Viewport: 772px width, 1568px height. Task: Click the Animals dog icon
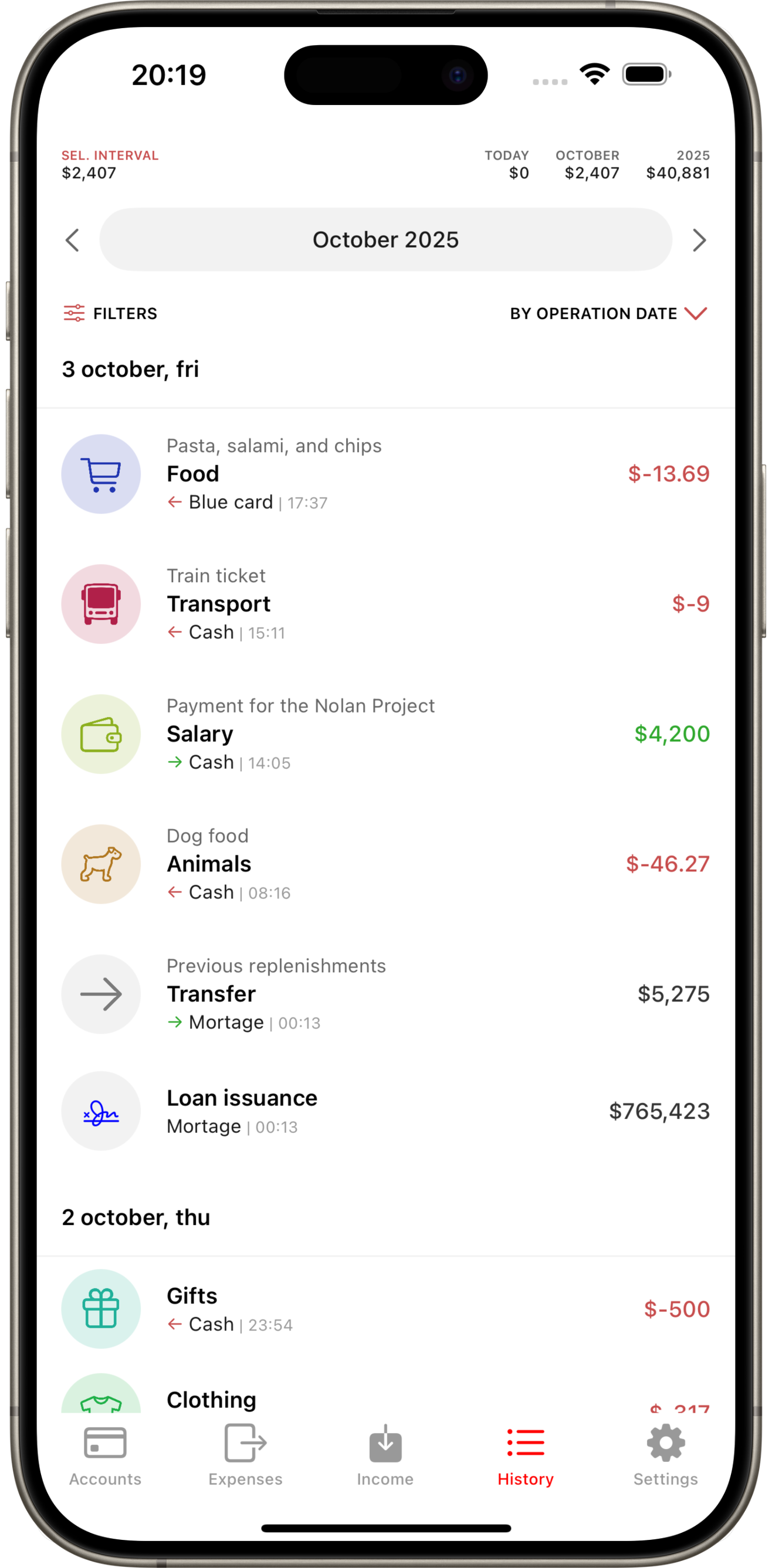(x=101, y=864)
